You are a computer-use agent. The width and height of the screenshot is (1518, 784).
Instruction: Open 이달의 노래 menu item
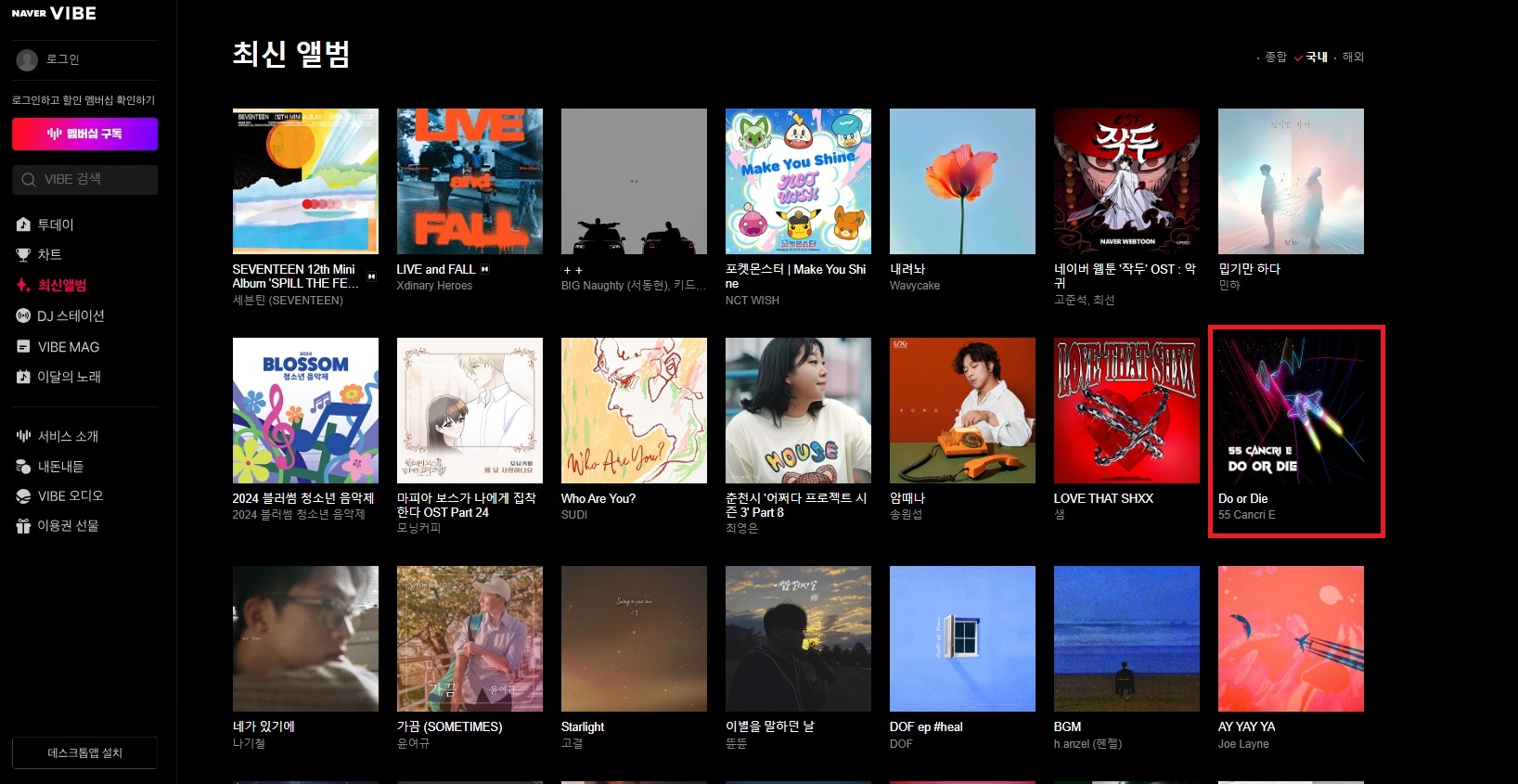[x=69, y=377]
